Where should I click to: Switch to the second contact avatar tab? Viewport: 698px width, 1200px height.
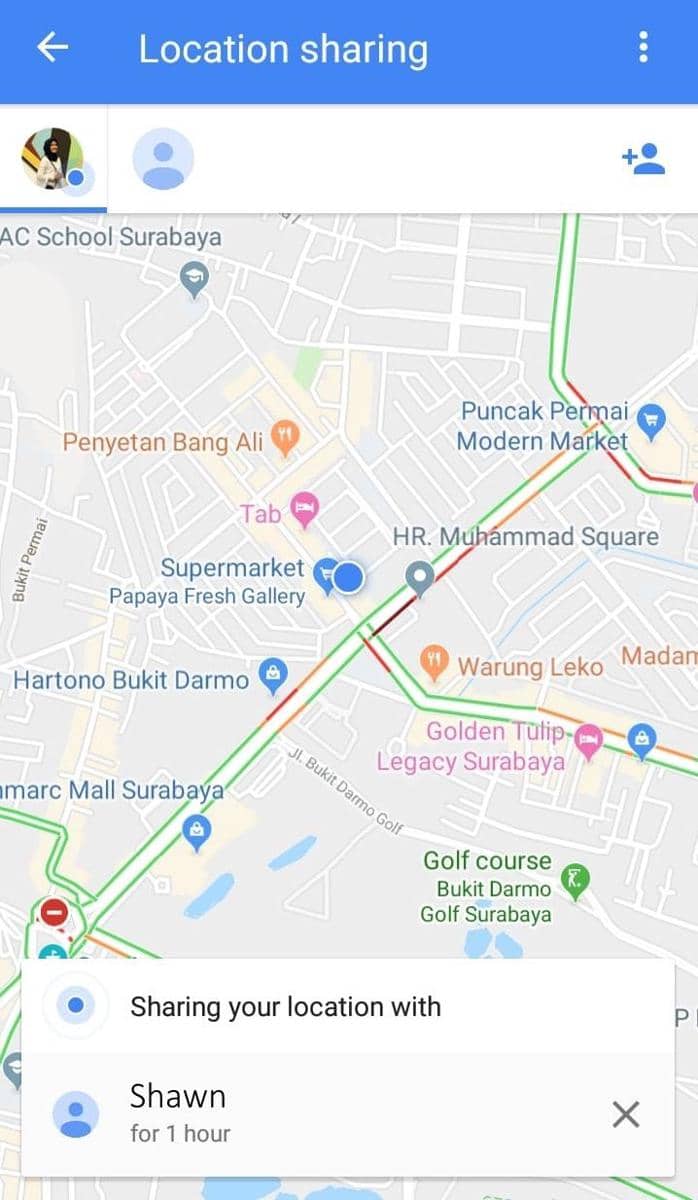click(x=163, y=159)
